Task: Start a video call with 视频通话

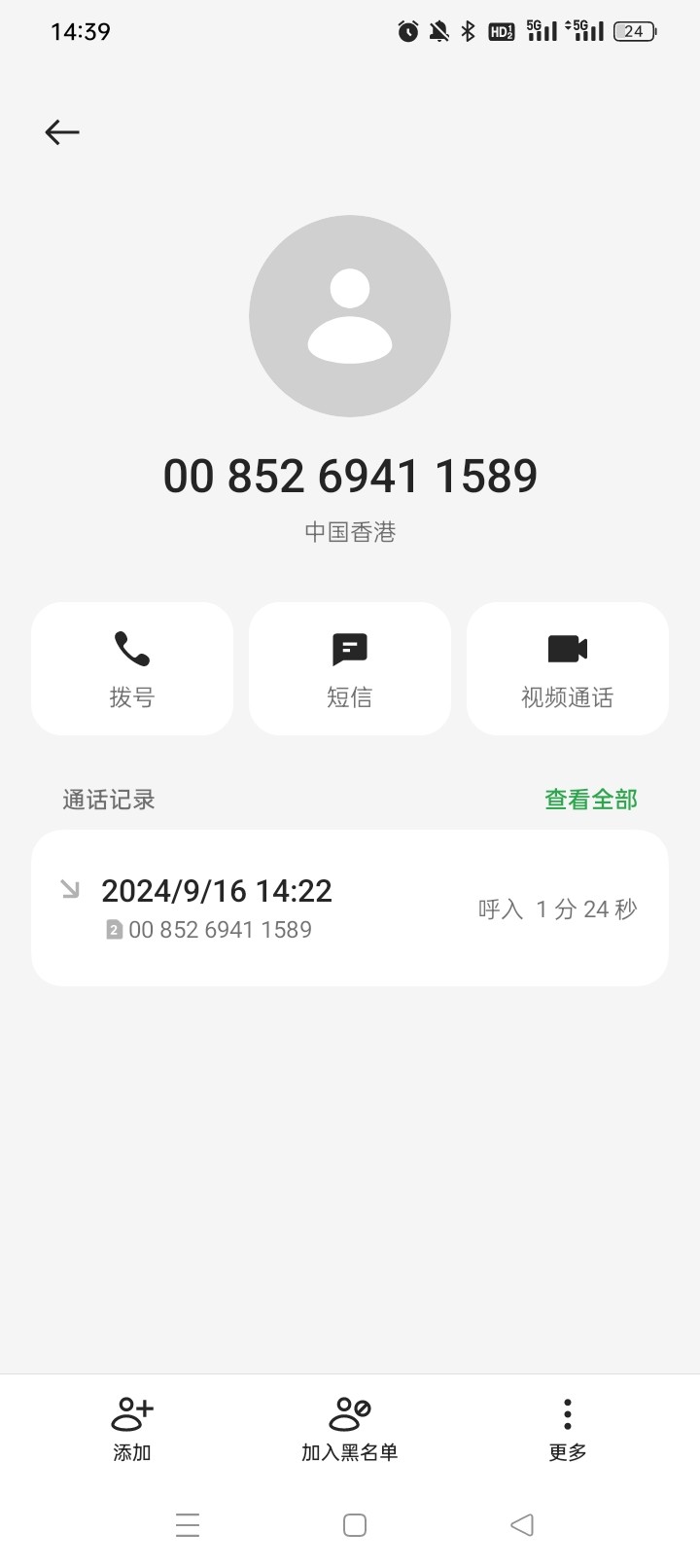Action: pos(568,668)
